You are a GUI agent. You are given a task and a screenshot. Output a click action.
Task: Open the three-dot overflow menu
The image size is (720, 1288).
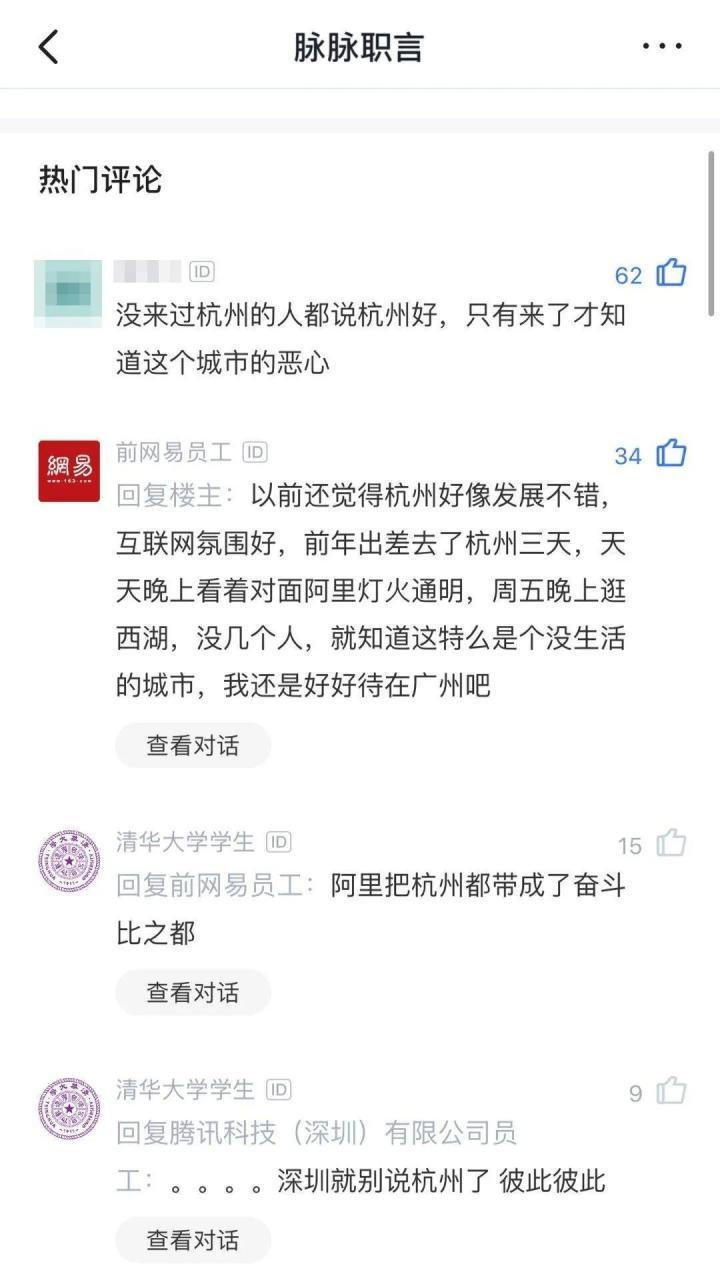tap(662, 47)
